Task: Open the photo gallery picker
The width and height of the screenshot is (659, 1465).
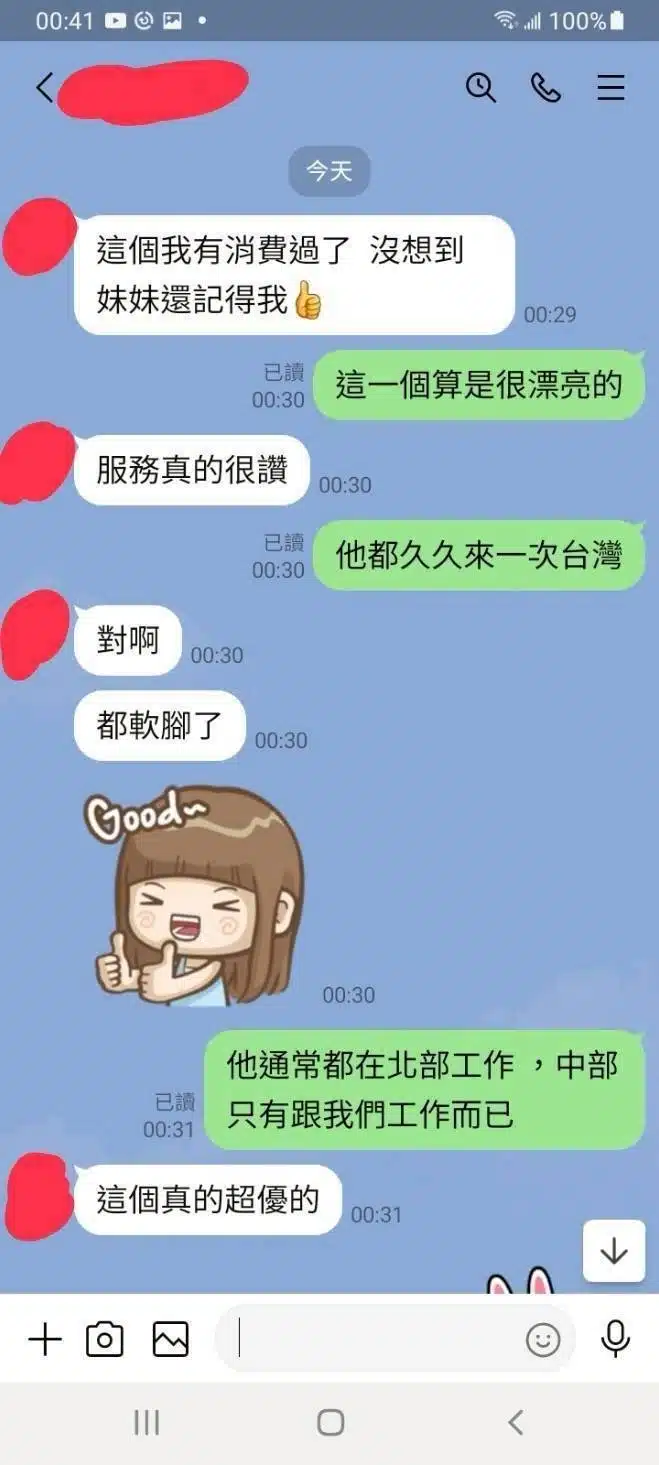Action: point(170,1339)
